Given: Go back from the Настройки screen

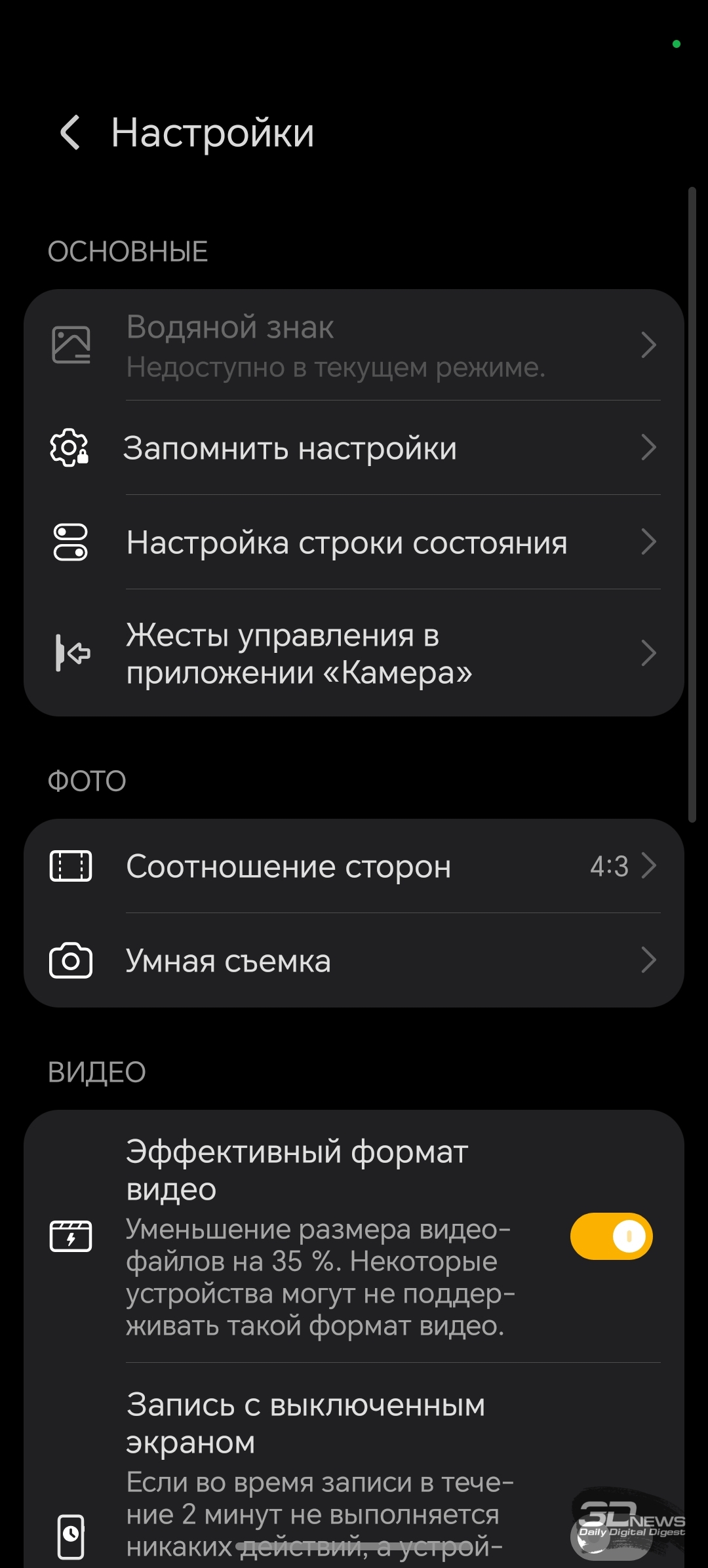Looking at the screenshot, I should click(x=71, y=132).
